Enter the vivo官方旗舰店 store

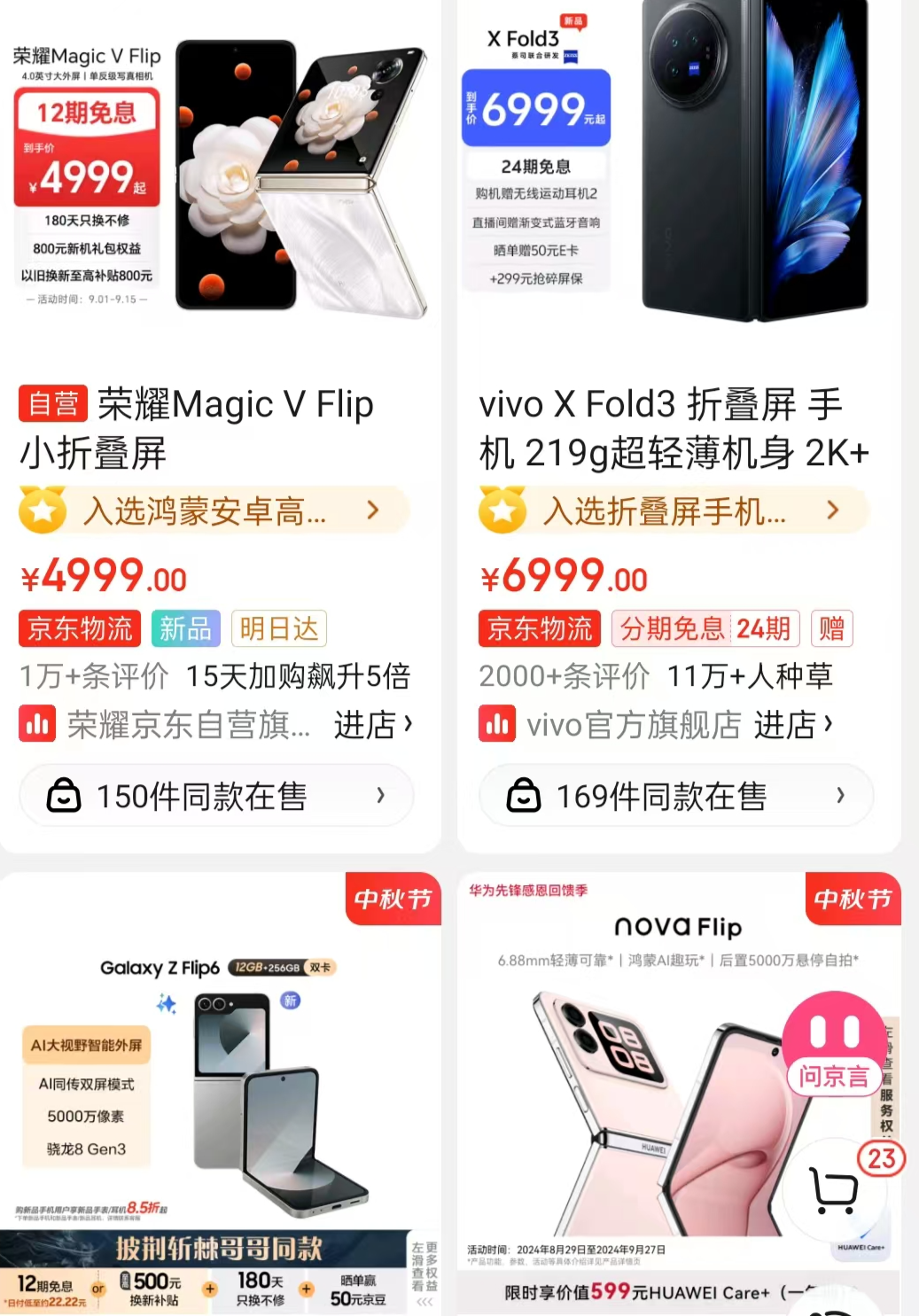(x=792, y=725)
